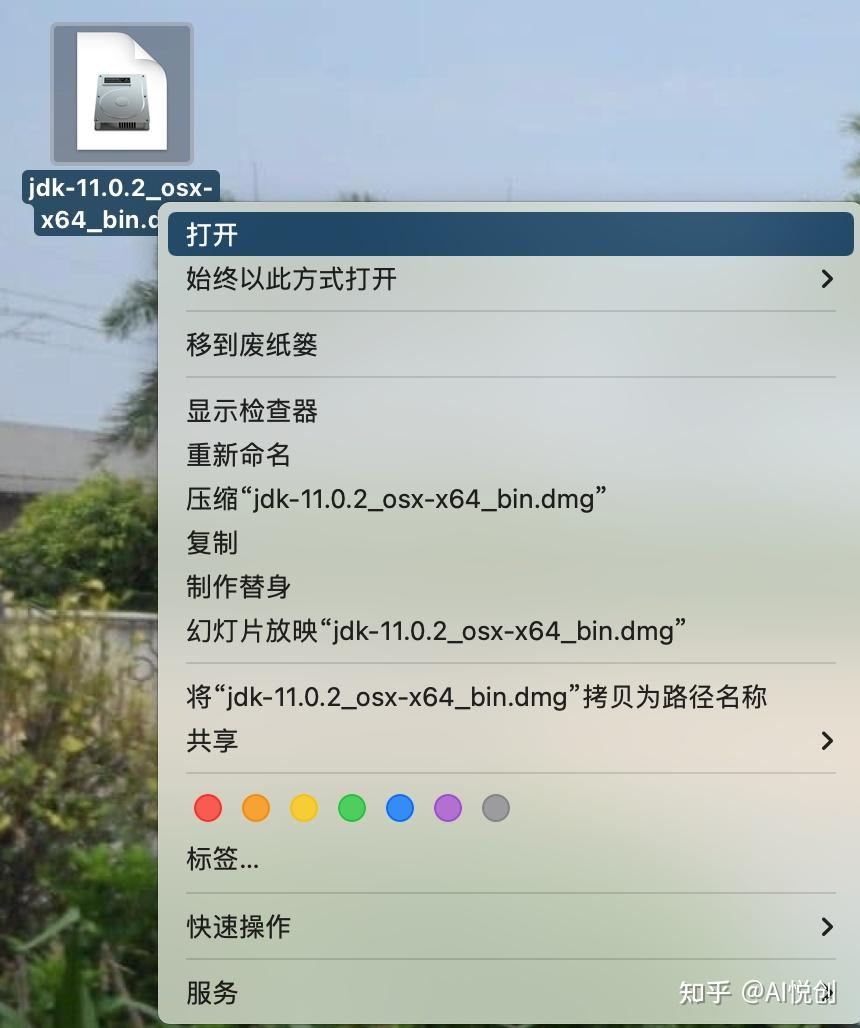Apply the red tag color

208,808
